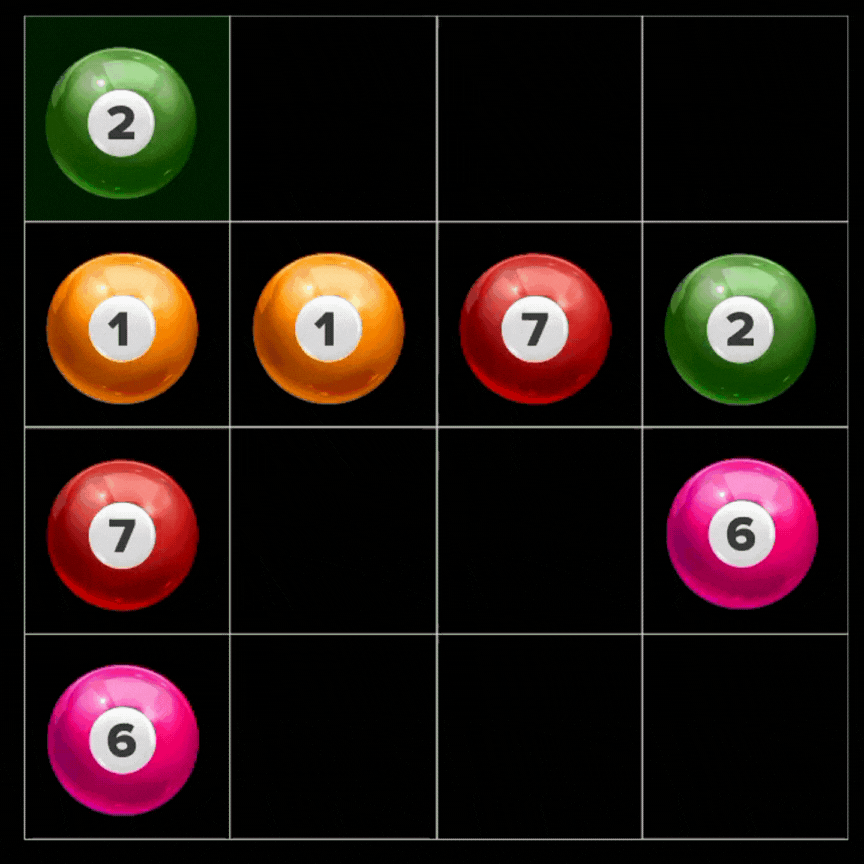
Task: Select the green 2 ball in the highlighted cell
Action: click(x=121, y=123)
